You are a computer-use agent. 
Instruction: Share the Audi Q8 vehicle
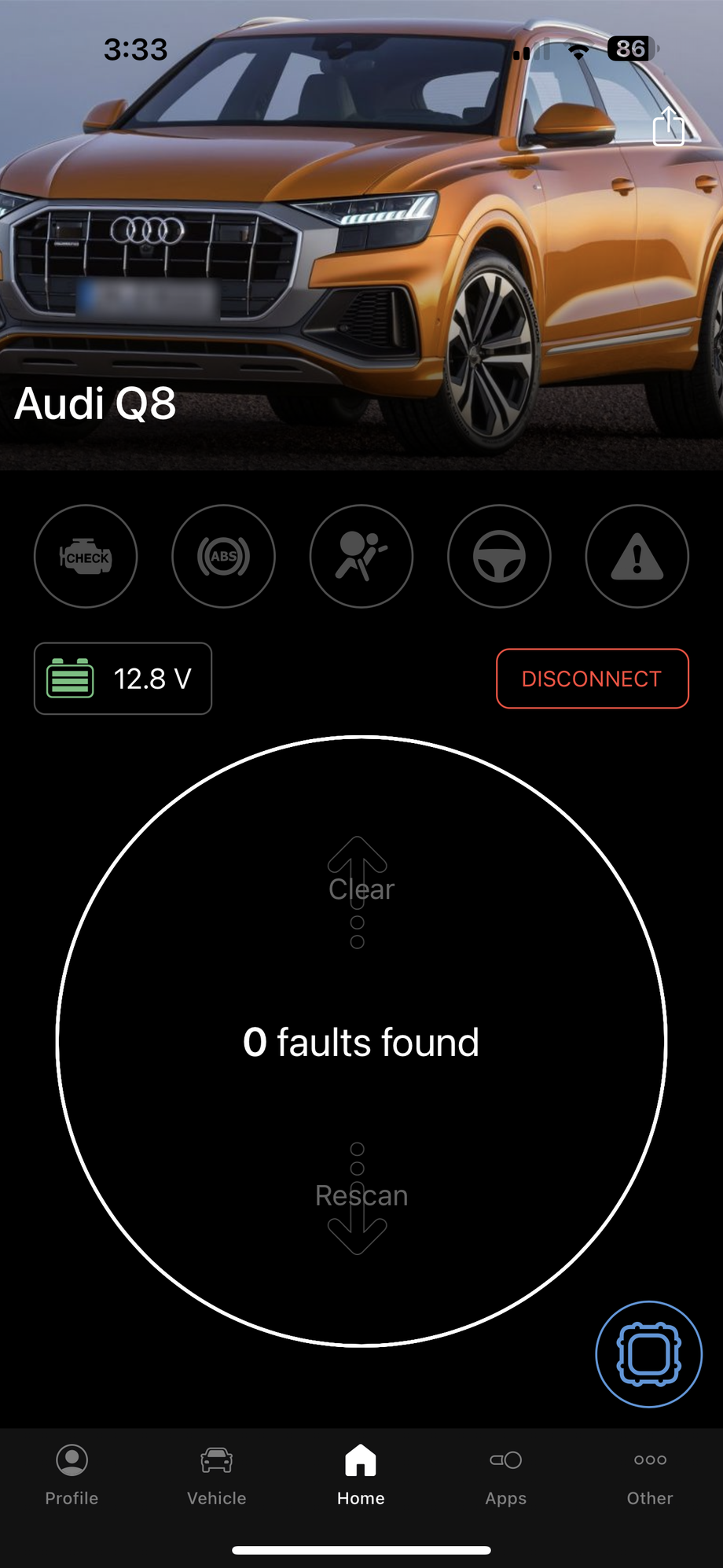click(x=668, y=127)
